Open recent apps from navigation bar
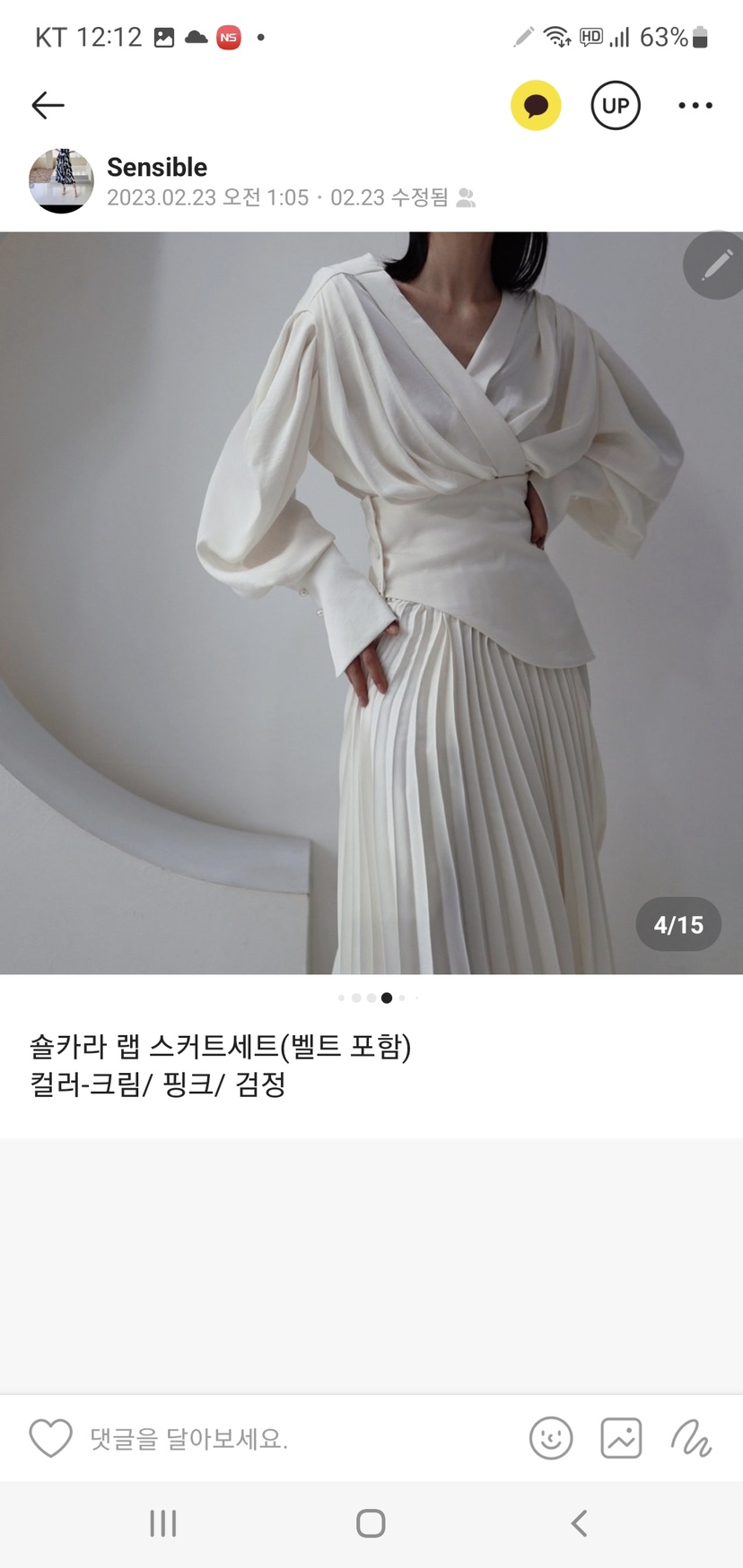Image resolution: width=743 pixels, height=1568 pixels. pyautogui.click(x=163, y=1523)
